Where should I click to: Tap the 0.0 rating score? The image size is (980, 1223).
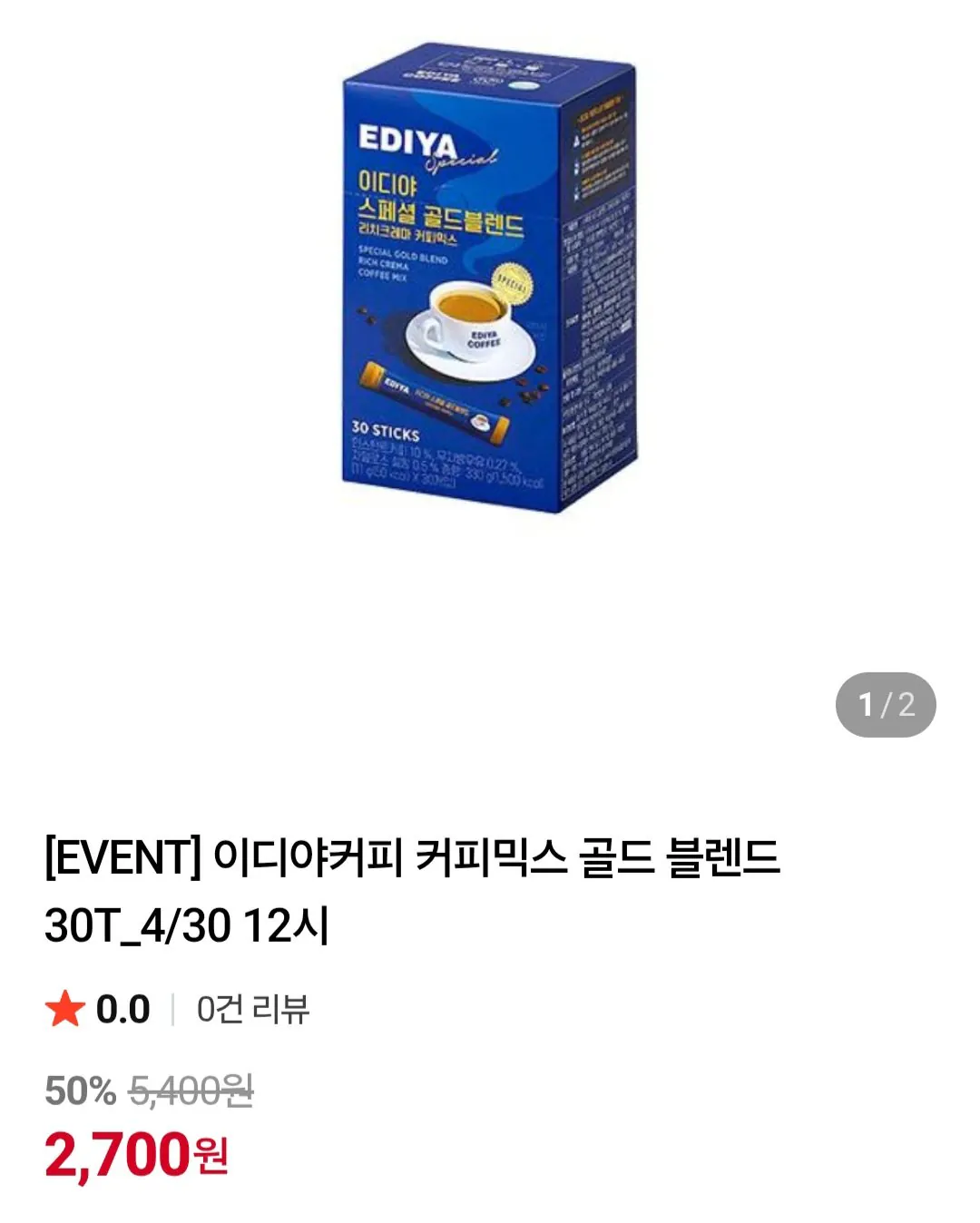coord(122,1010)
